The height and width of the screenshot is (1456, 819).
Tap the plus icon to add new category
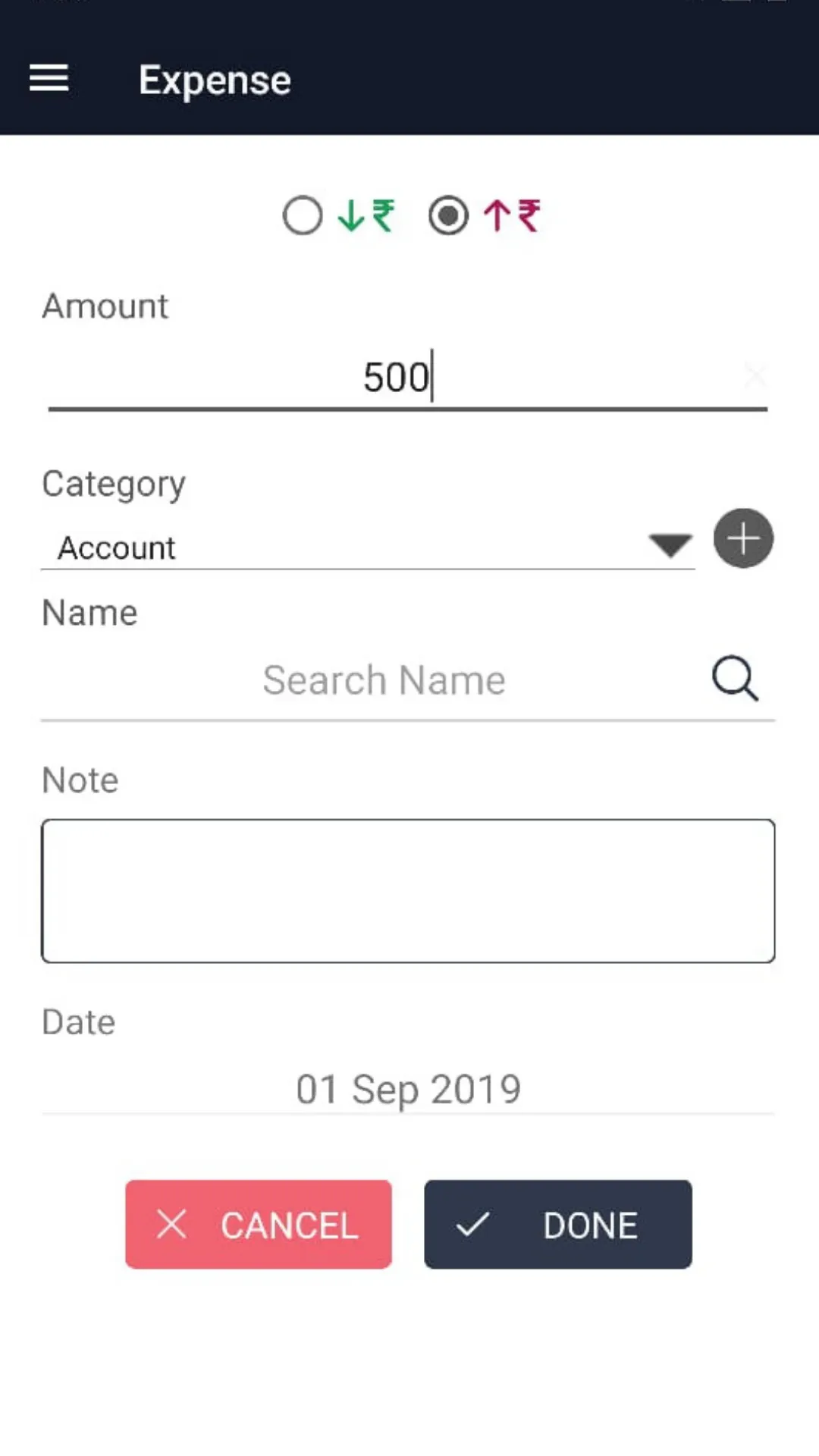[x=742, y=538]
